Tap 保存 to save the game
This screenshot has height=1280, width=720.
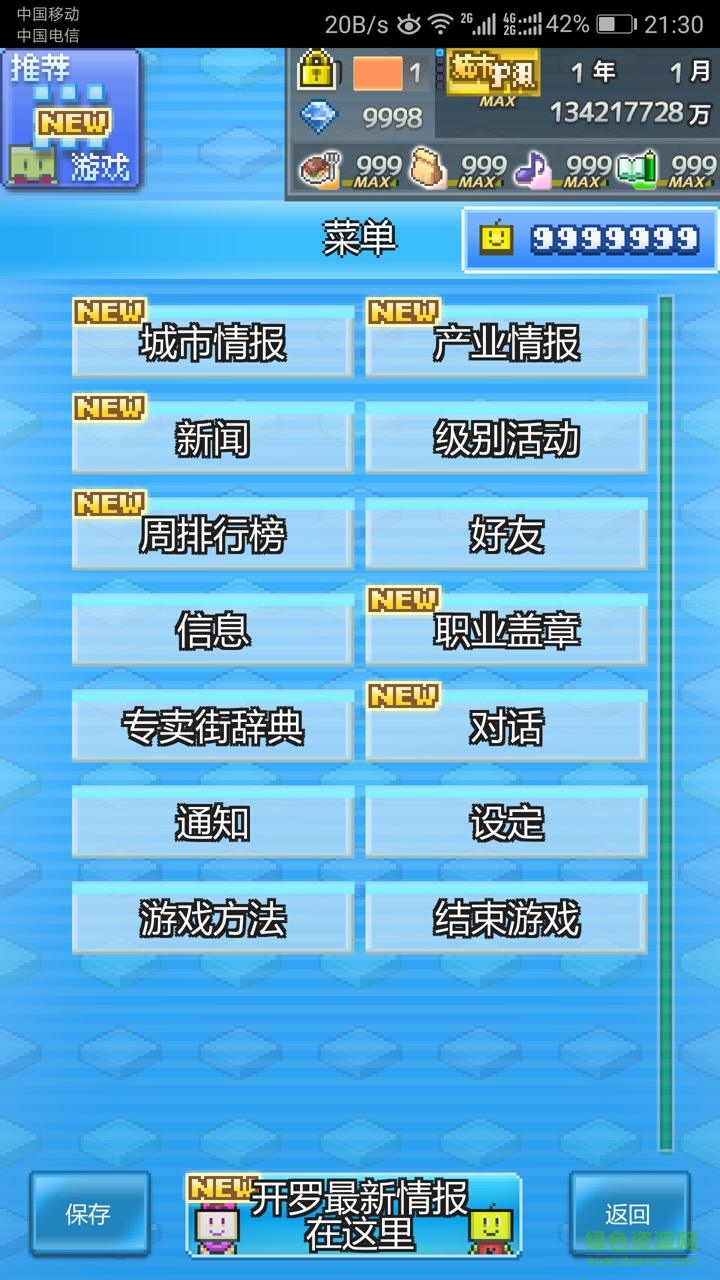(88, 1214)
